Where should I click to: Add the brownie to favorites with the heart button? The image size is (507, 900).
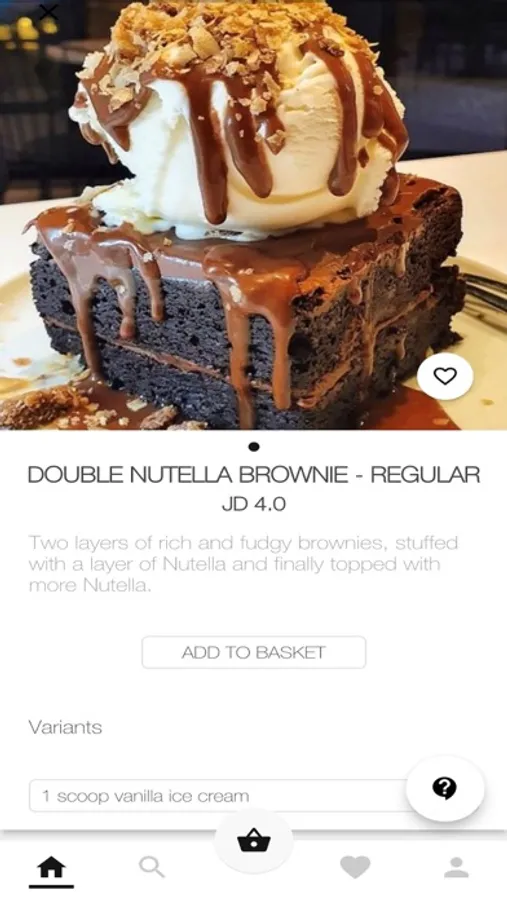pos(445,377)
